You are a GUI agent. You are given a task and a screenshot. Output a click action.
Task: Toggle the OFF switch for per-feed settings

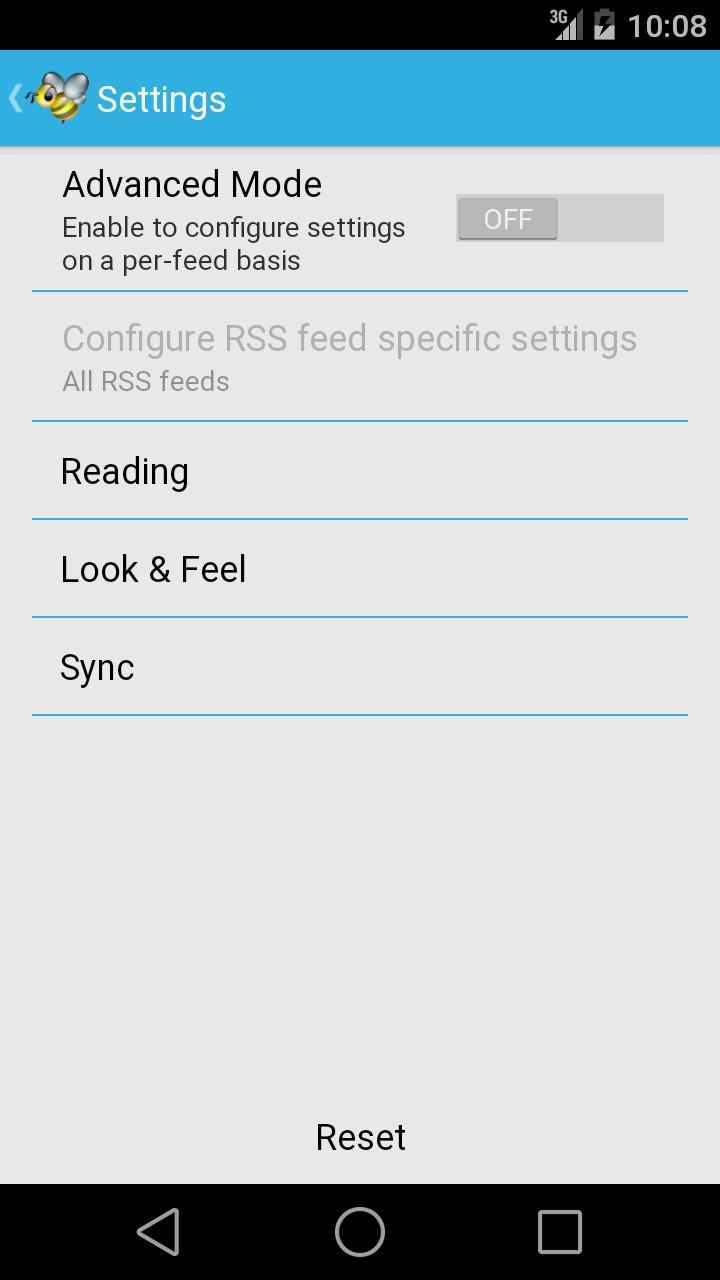pyautogui.click(x=559, y=217)
